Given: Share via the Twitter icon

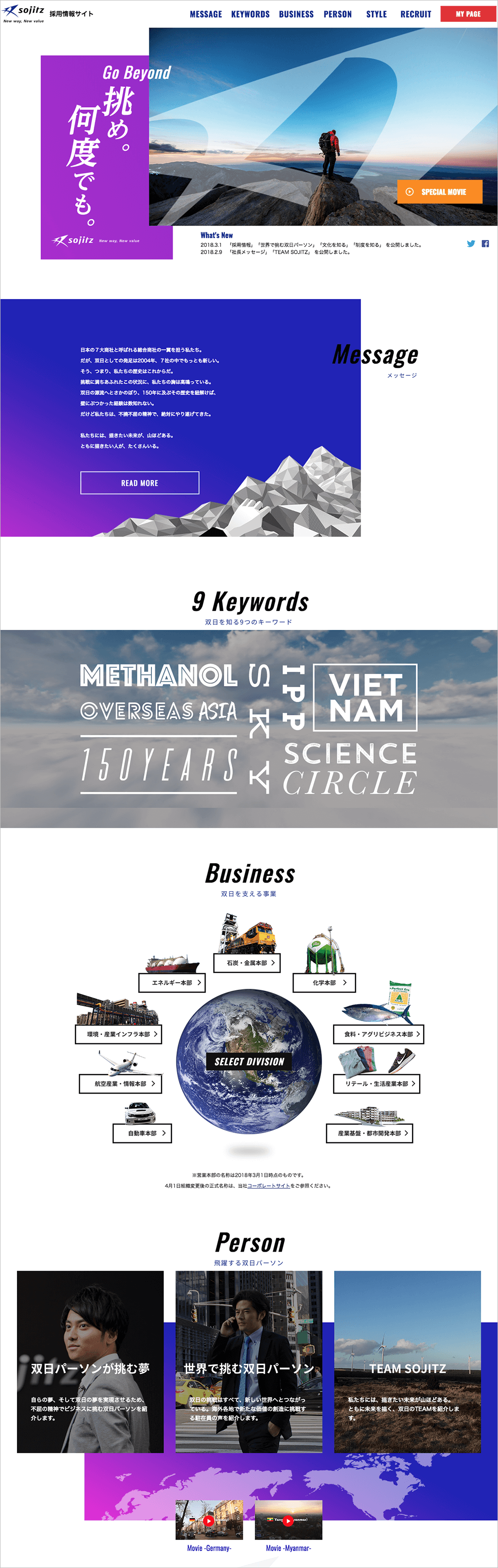Looking at the screenshot, I should tap(470, 243).
